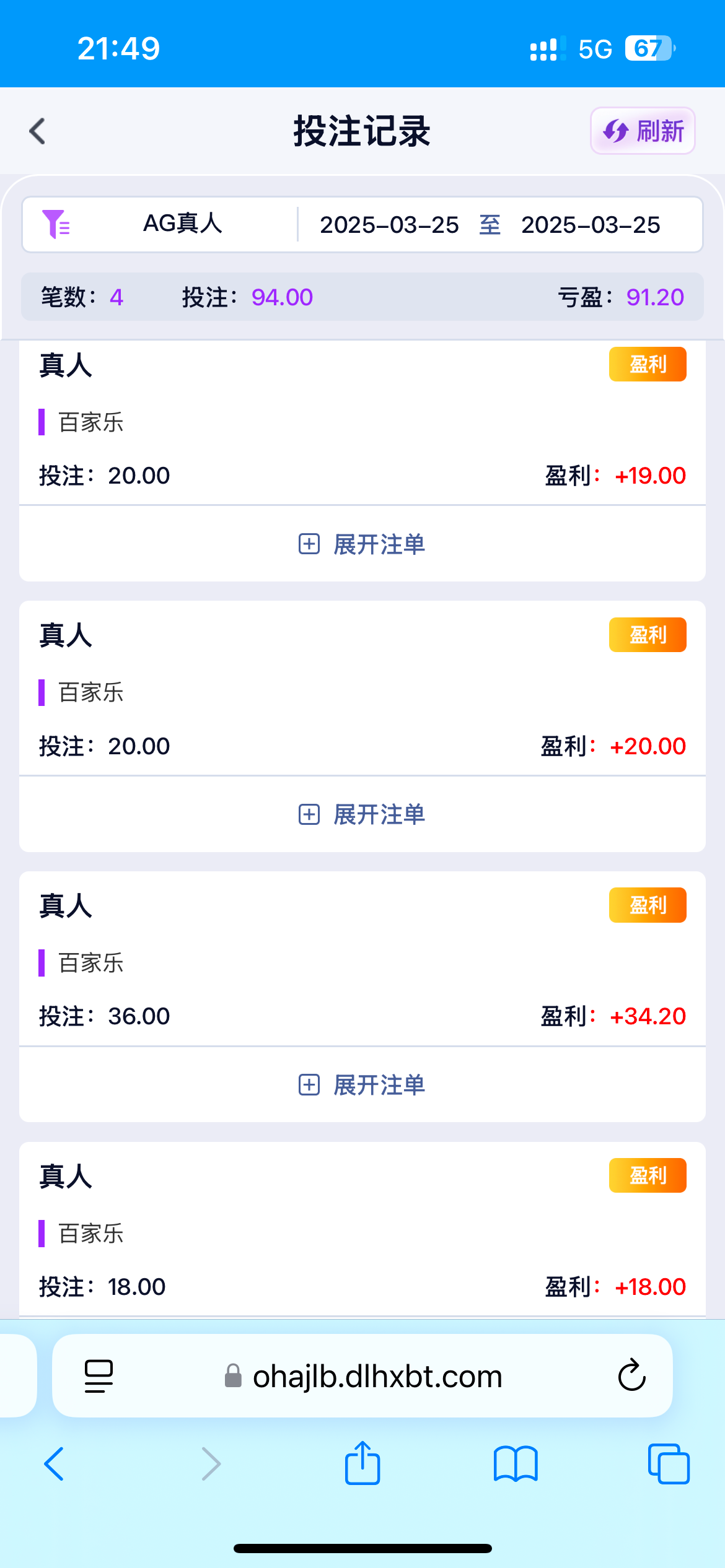Expand 展开注单 for the +20.00 bet
Viewport: 725px width, 1568px height.
[x=362, y=814]
